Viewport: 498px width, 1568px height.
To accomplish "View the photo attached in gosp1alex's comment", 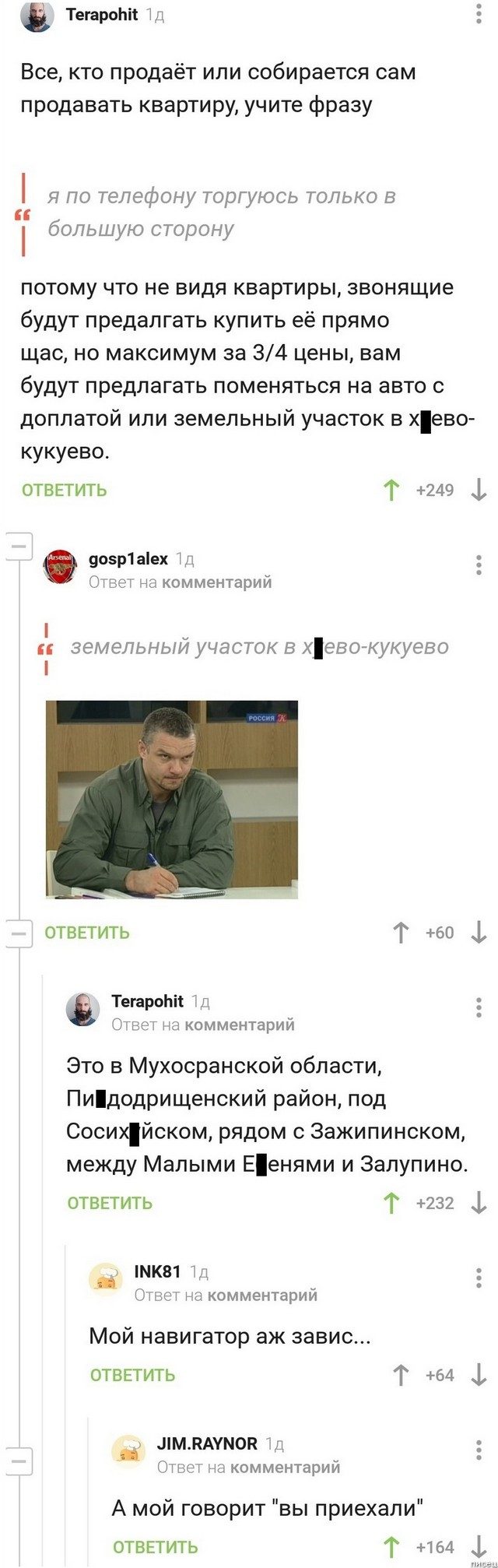I will 172,800.
